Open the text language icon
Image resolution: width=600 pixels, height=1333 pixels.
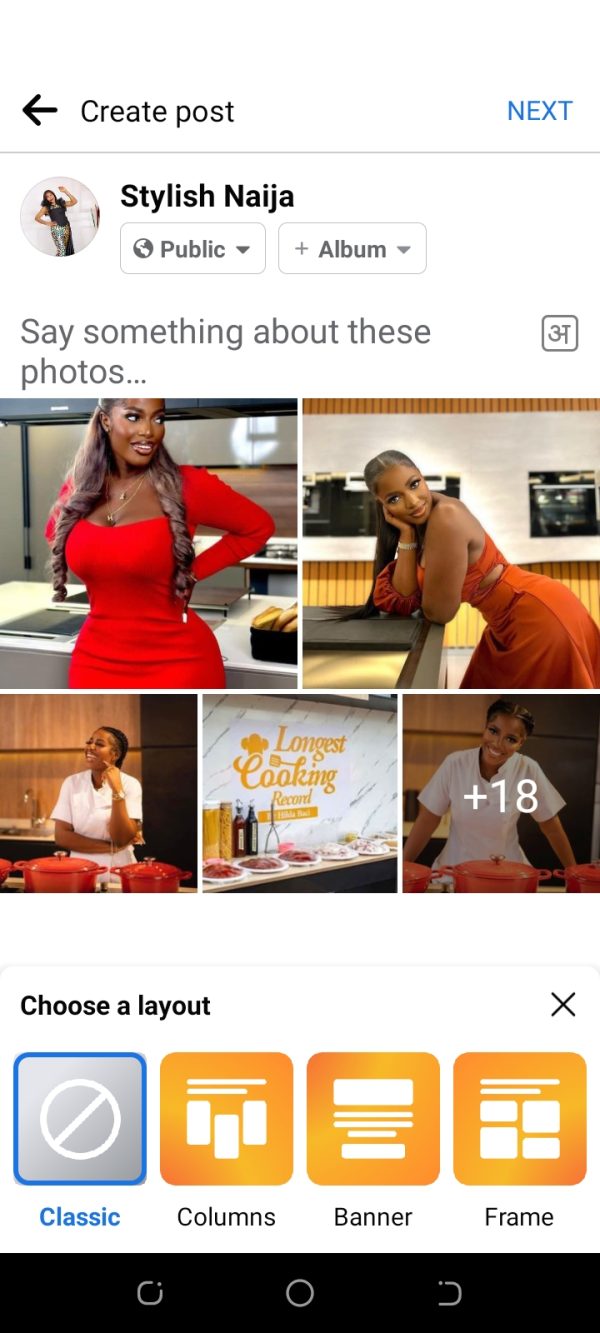click(x=560, y=333)
